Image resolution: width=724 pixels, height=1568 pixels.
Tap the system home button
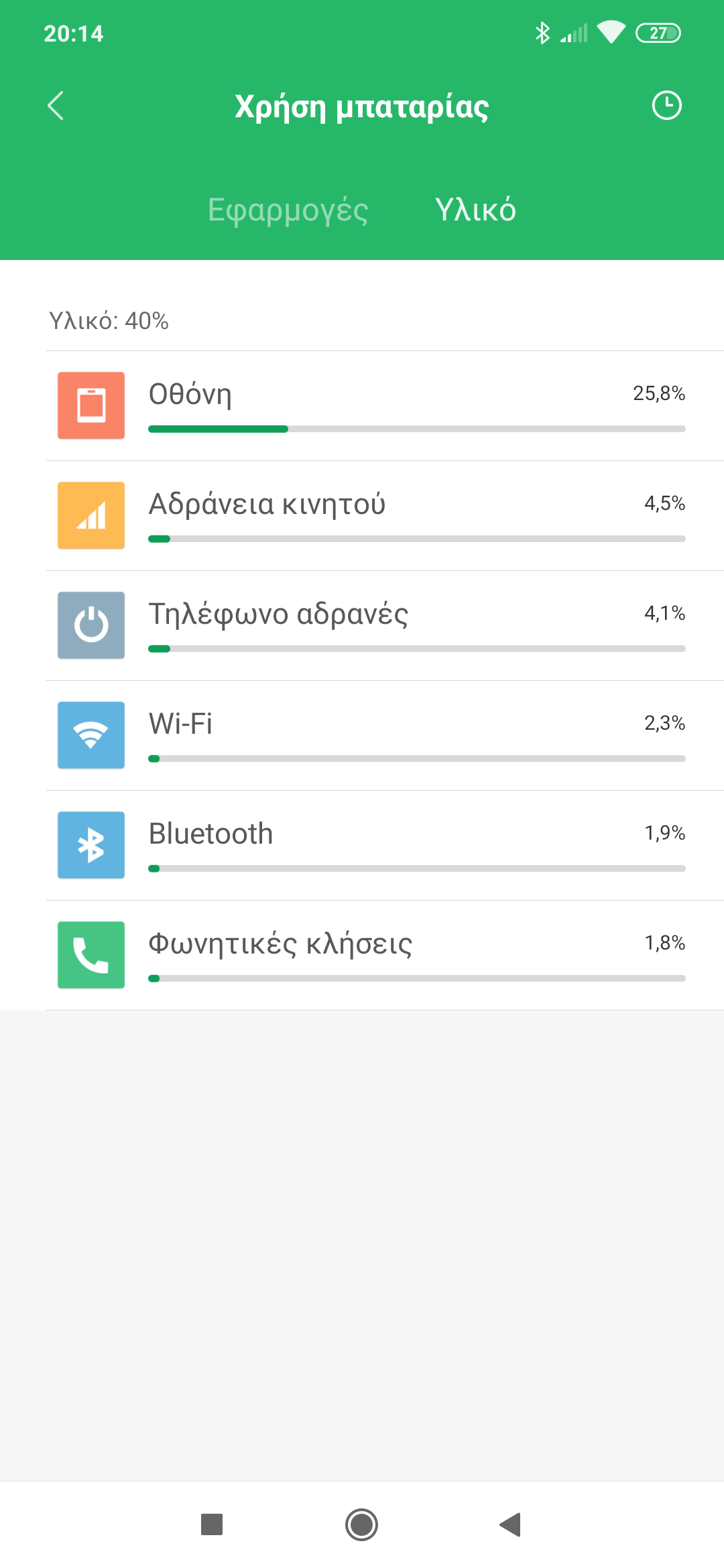click(x=362, y=1524)
